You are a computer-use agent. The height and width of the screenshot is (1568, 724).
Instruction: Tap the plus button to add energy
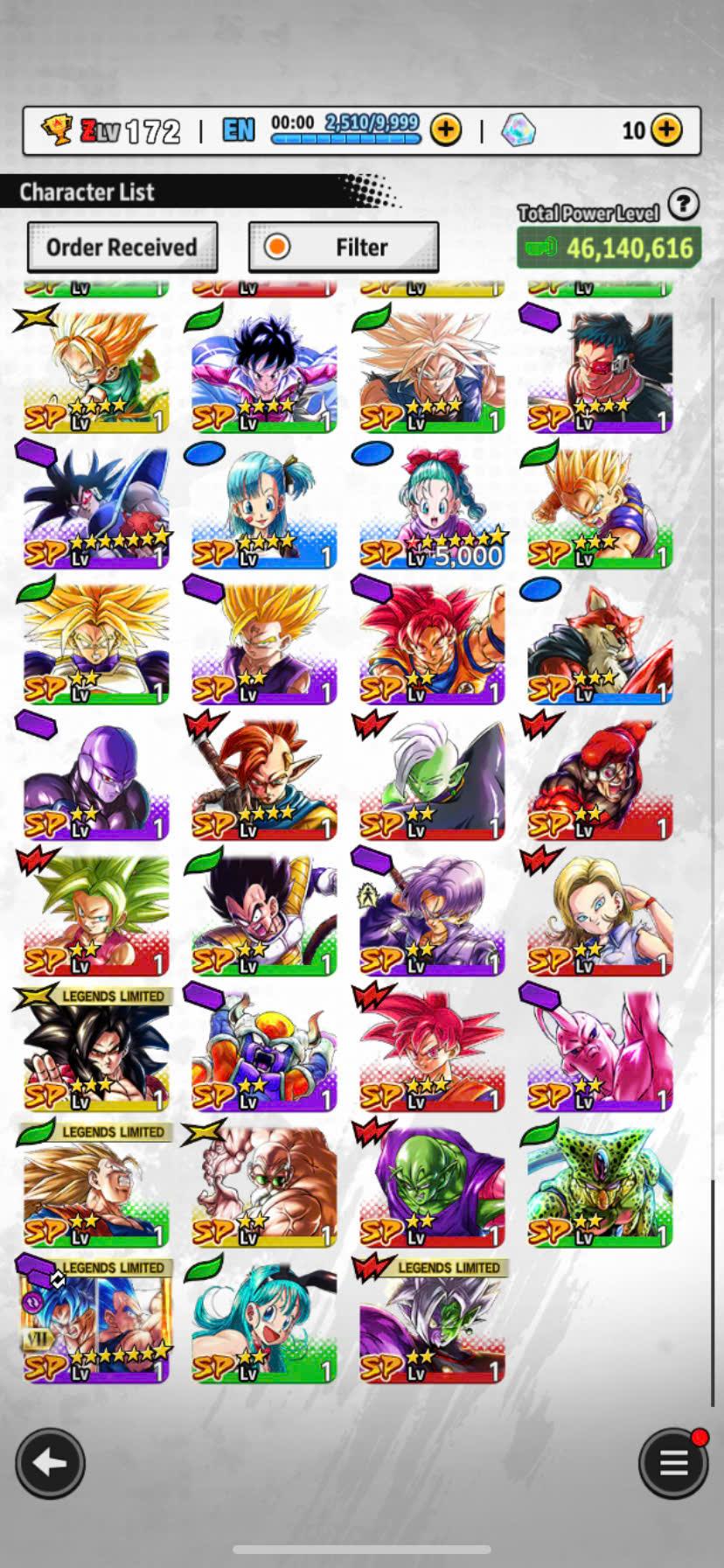coord(446,130)
